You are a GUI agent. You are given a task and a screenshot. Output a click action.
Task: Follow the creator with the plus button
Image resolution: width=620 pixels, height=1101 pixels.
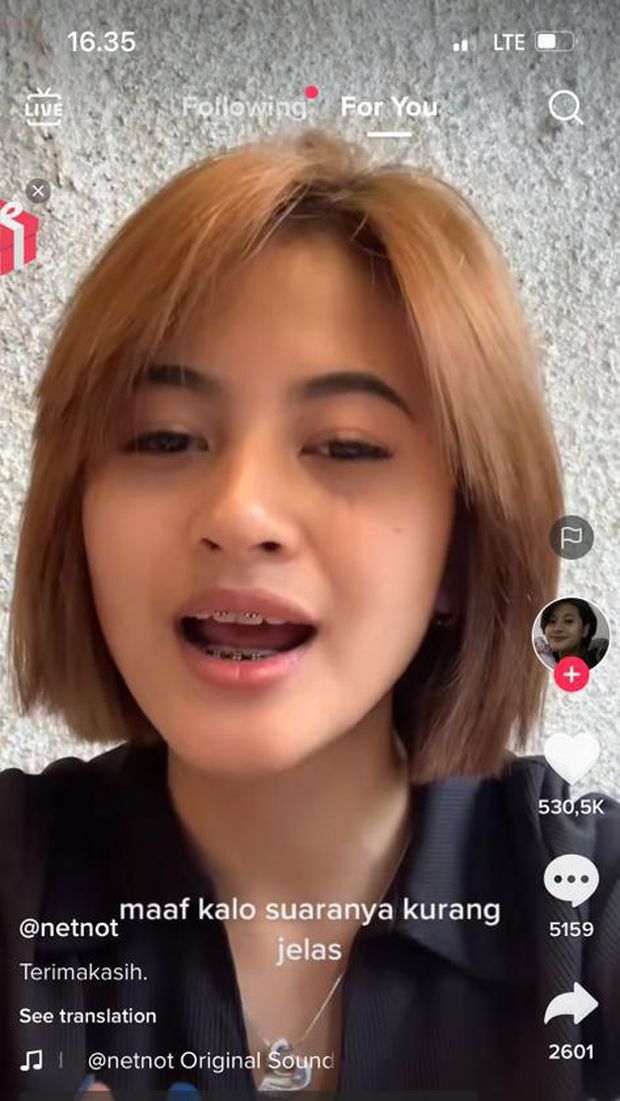point(571,675)
